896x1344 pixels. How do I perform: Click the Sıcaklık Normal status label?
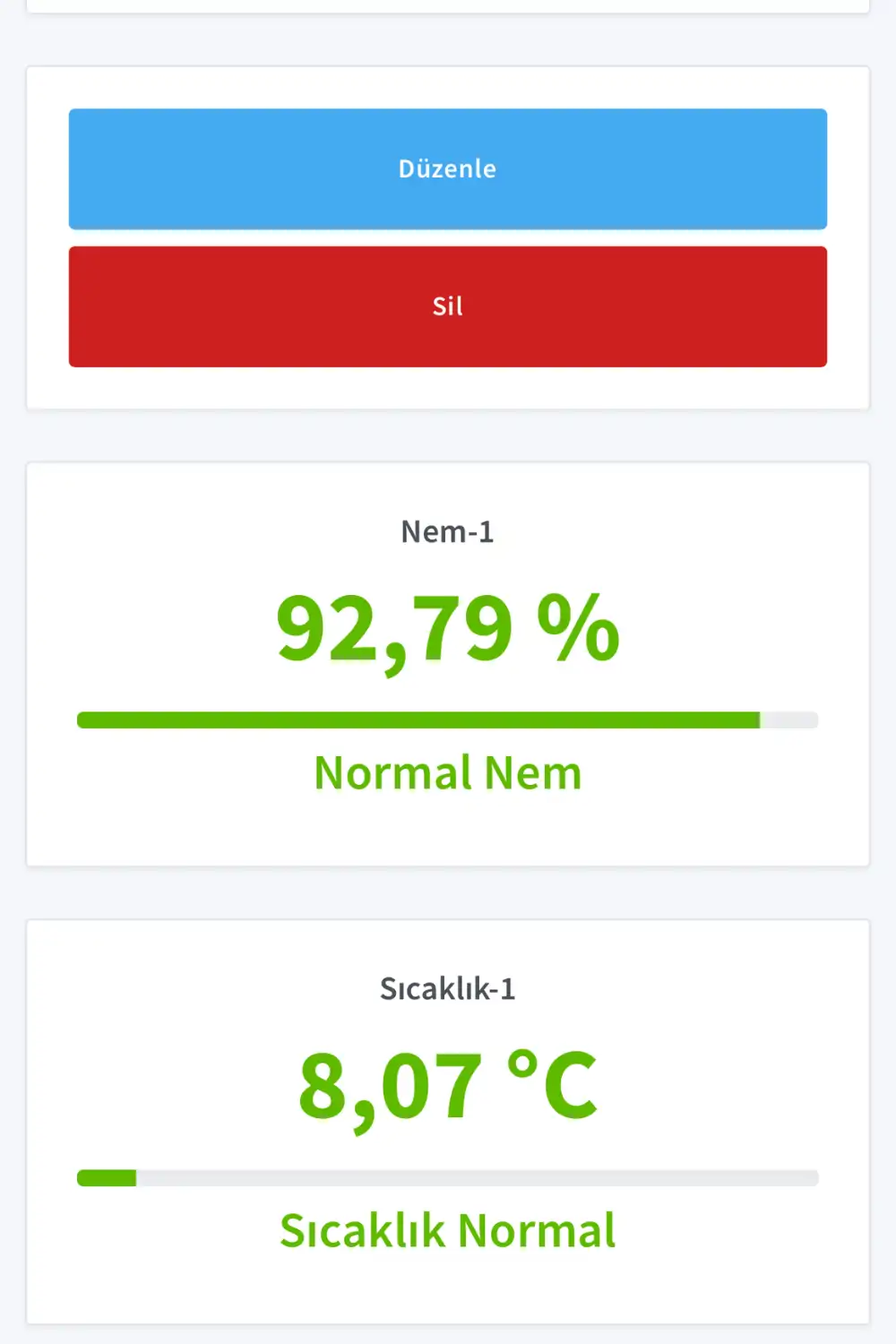pos(448,1229)
